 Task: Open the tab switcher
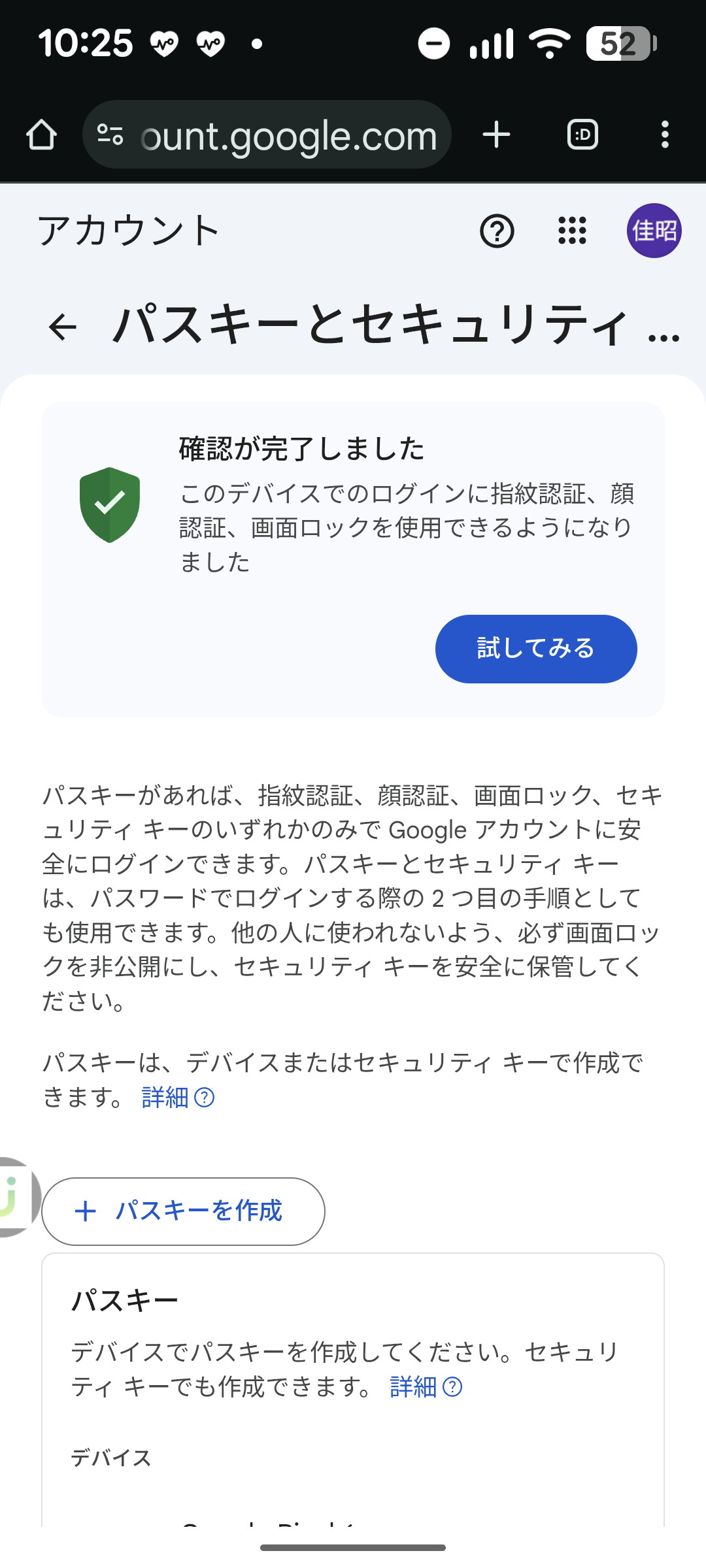coord(582,135)
